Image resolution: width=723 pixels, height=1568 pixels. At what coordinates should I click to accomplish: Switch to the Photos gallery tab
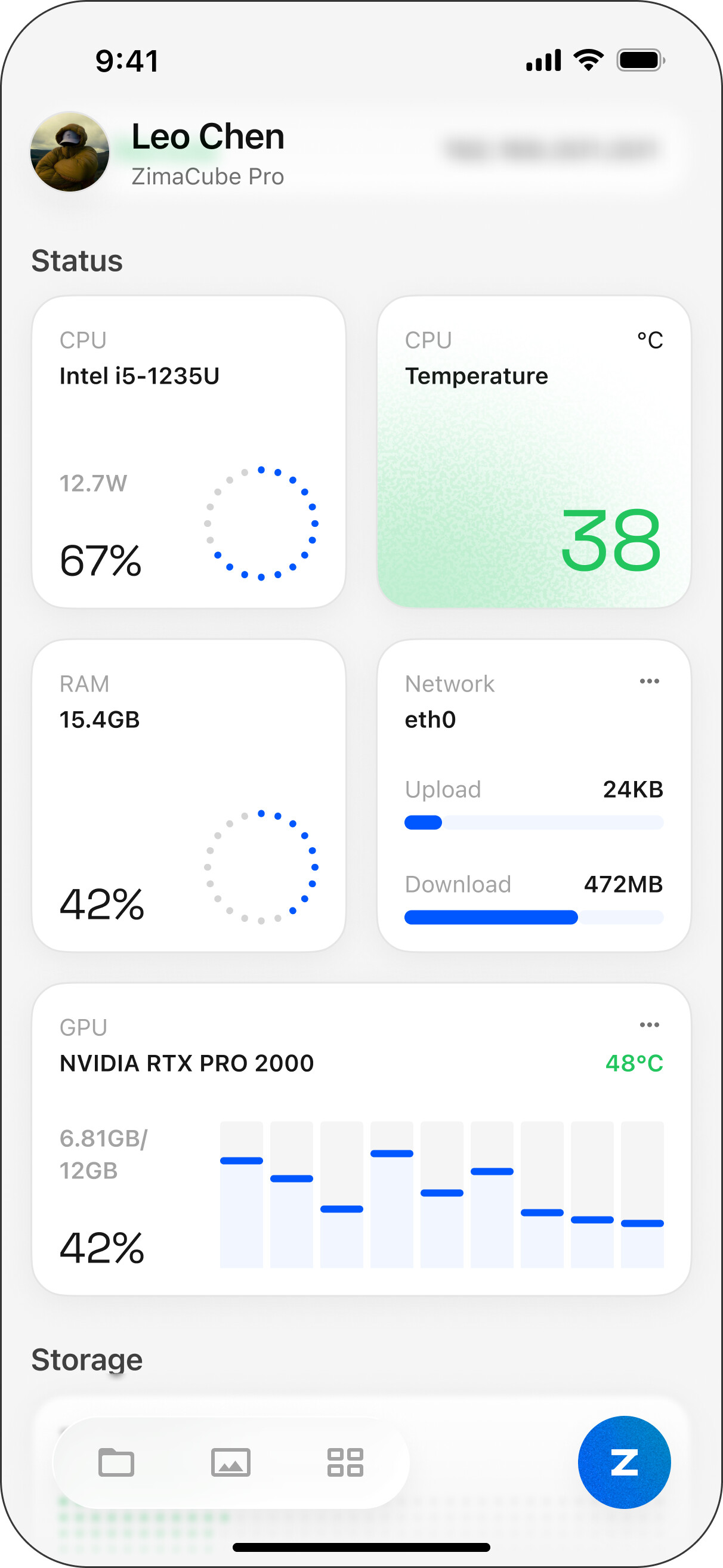point(231,1462)
